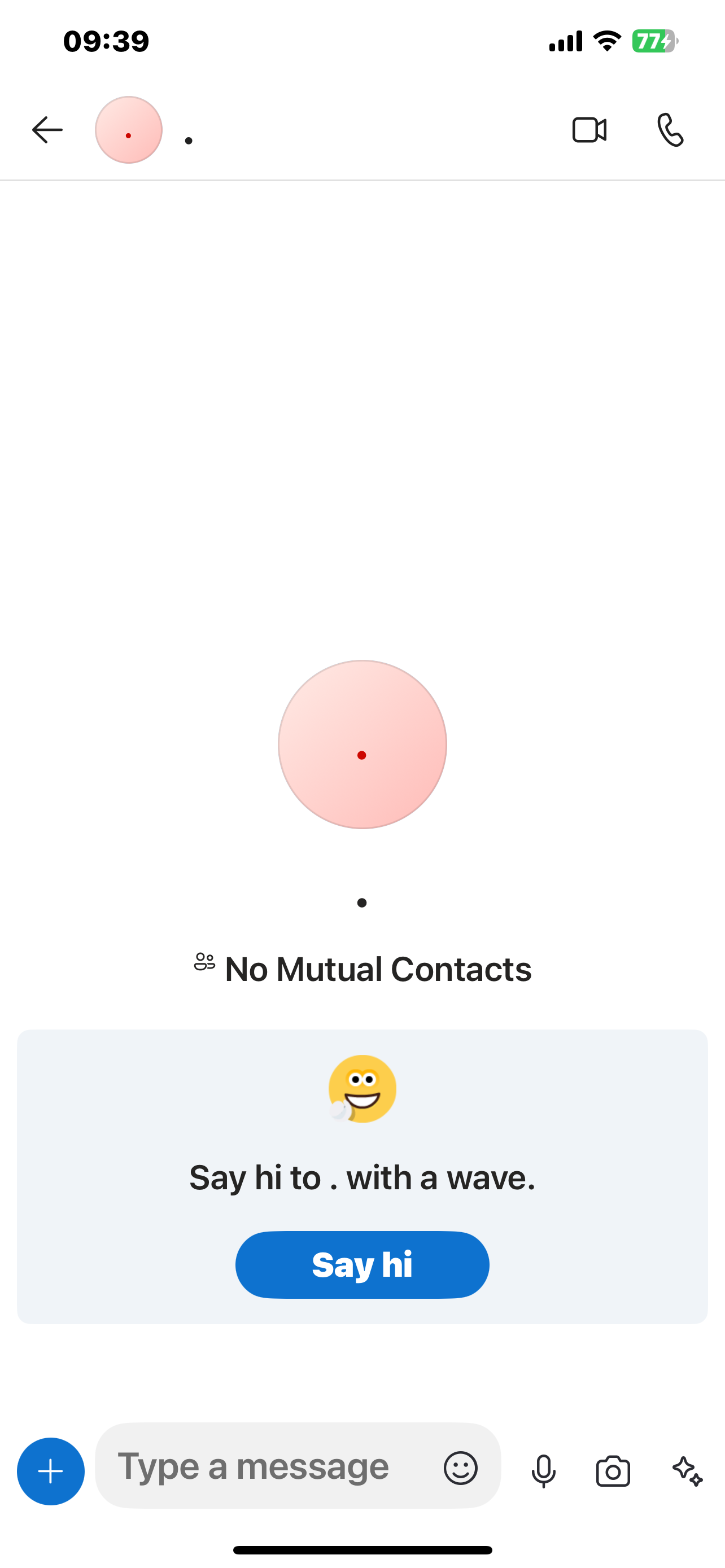The width and height of the screenshot is (725, 1568).
Task: Start a video call
Action: point(589,130)
